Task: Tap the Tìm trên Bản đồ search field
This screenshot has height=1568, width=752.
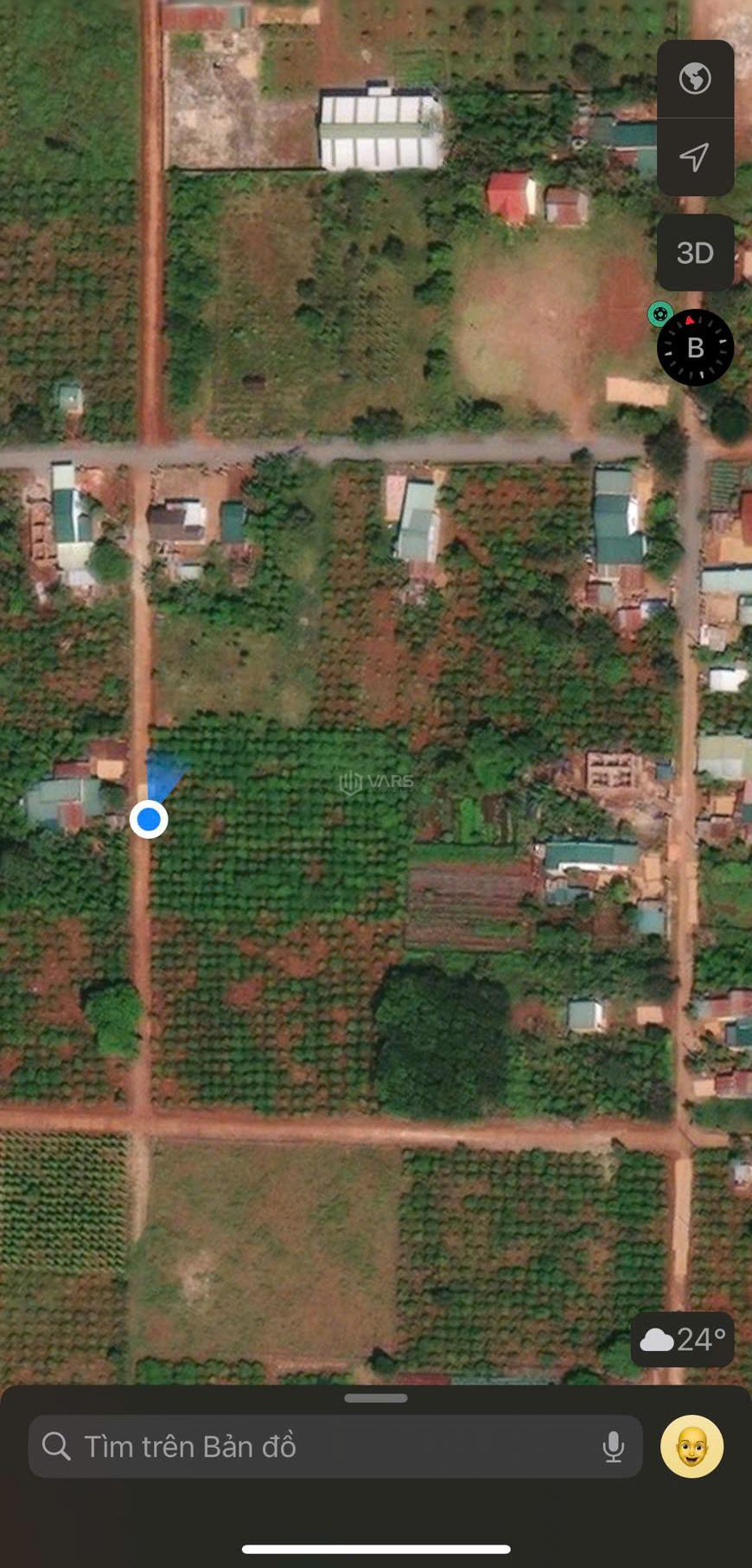Action: click(335, 1446)
